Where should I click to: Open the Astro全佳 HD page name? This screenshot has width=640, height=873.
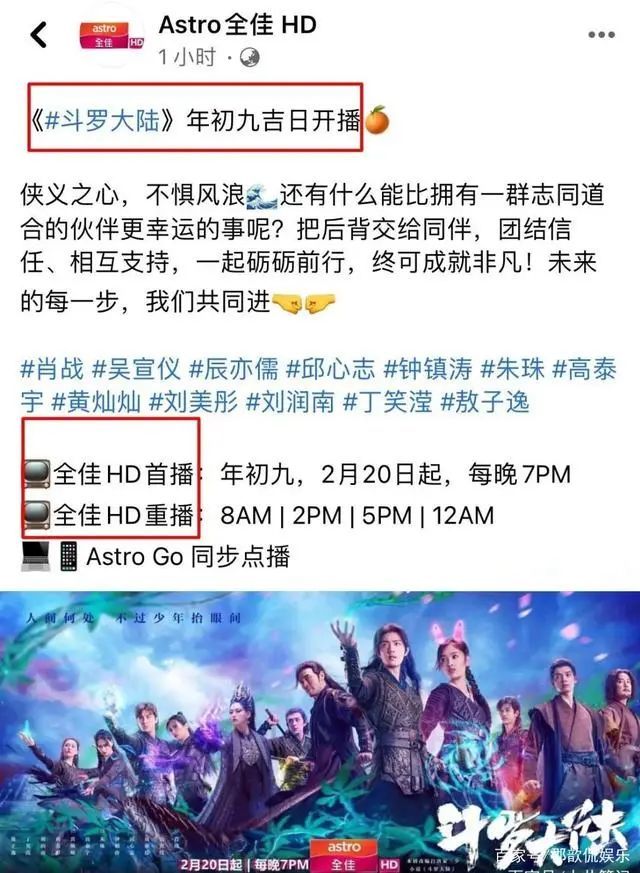(x=236, y=22)
